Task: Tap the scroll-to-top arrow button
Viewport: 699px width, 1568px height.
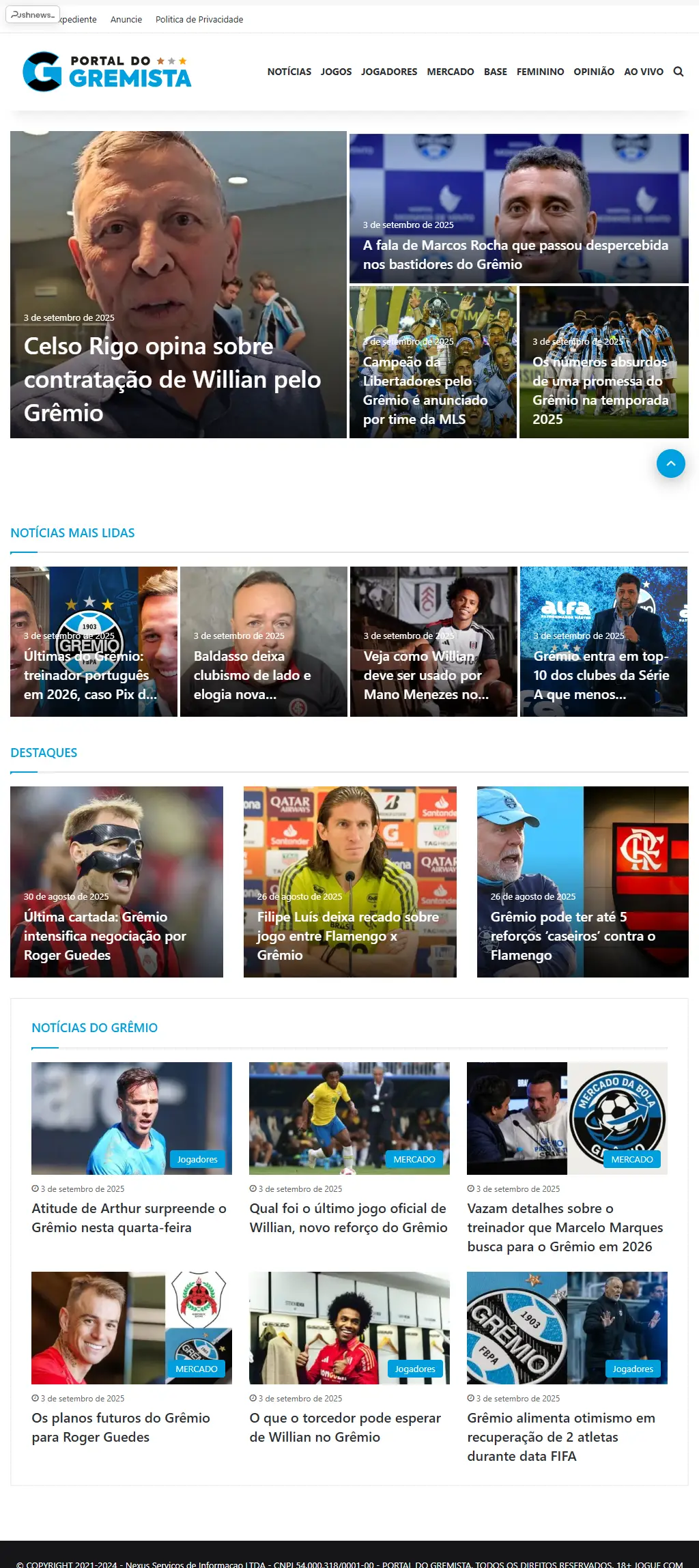Action: [x=670, y=464]
